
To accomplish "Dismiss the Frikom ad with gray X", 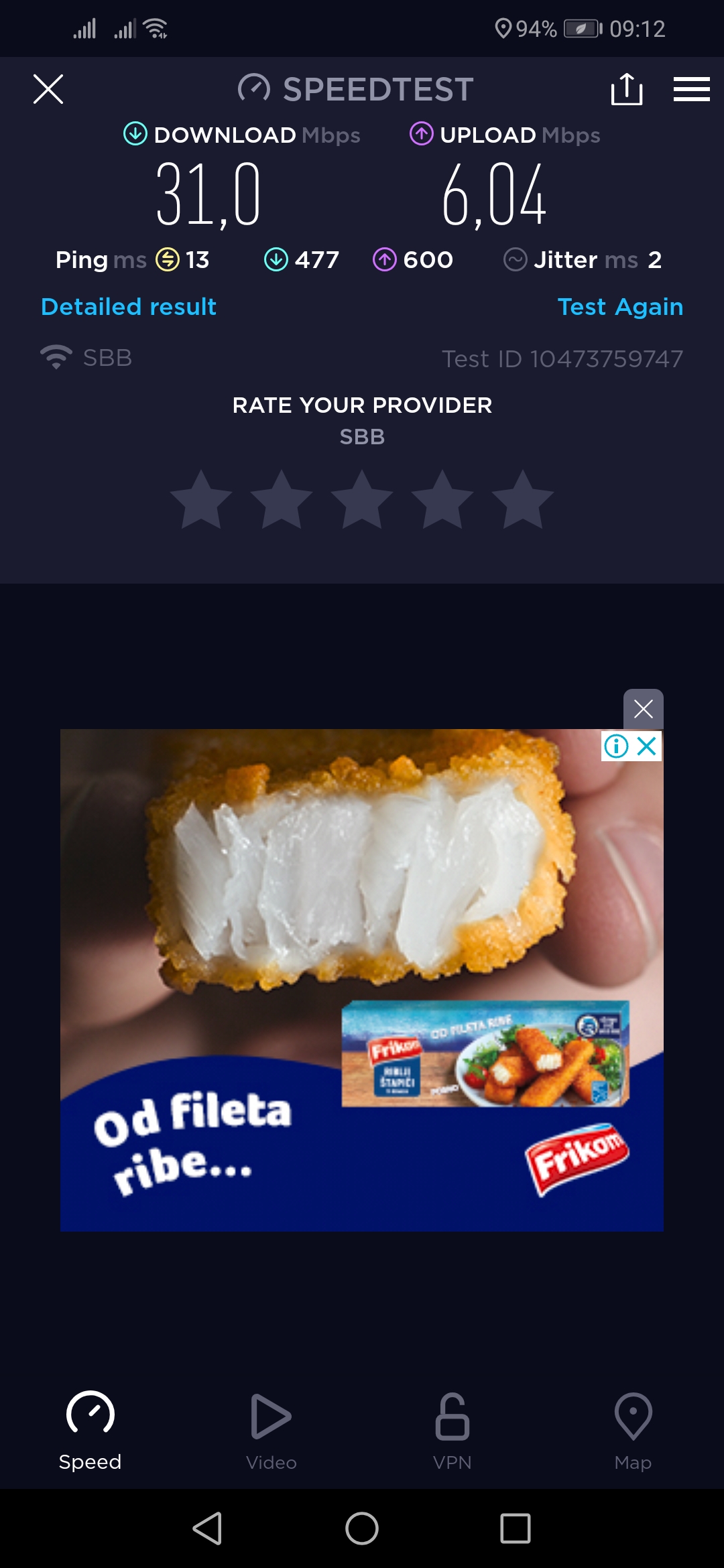I will 643,709.
